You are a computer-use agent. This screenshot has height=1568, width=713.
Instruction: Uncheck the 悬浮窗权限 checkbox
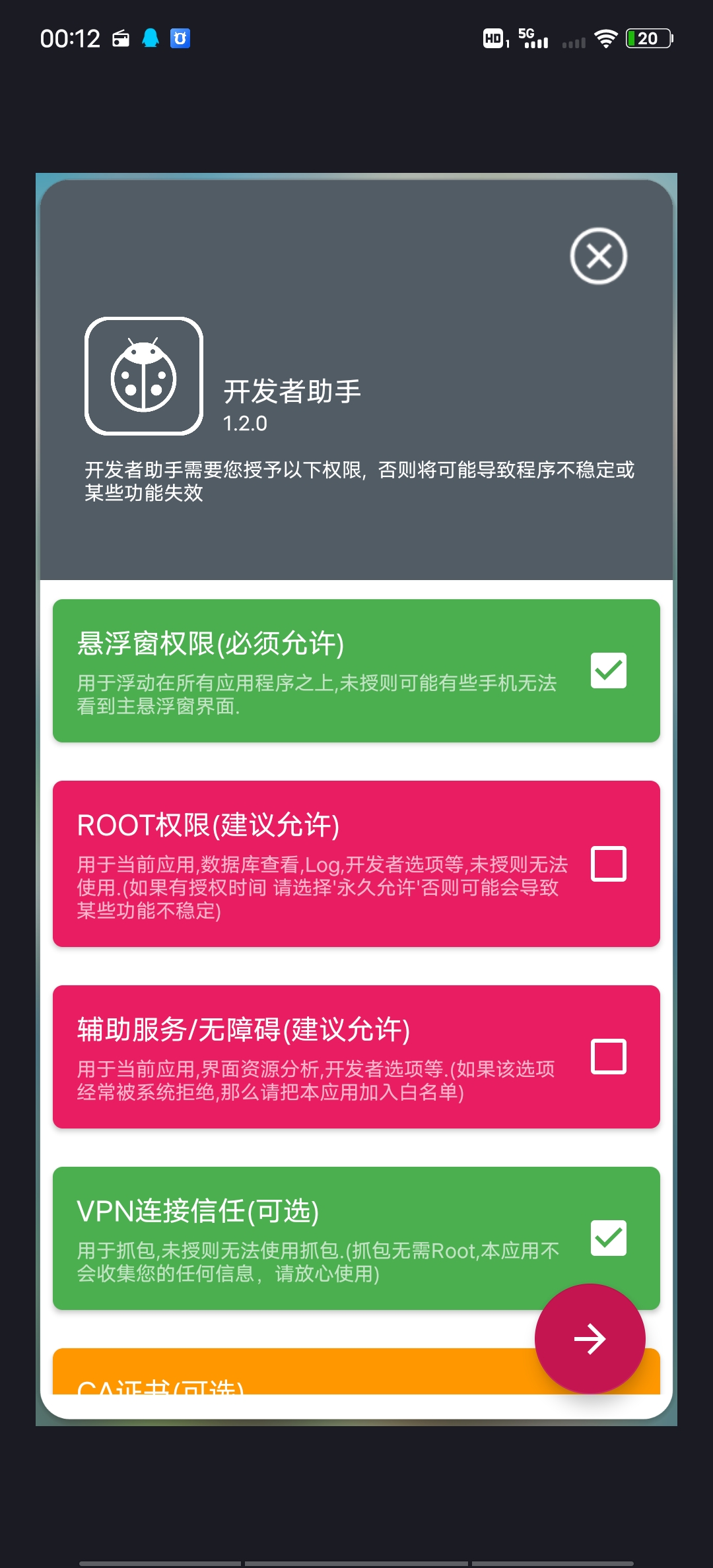[609, 672]
